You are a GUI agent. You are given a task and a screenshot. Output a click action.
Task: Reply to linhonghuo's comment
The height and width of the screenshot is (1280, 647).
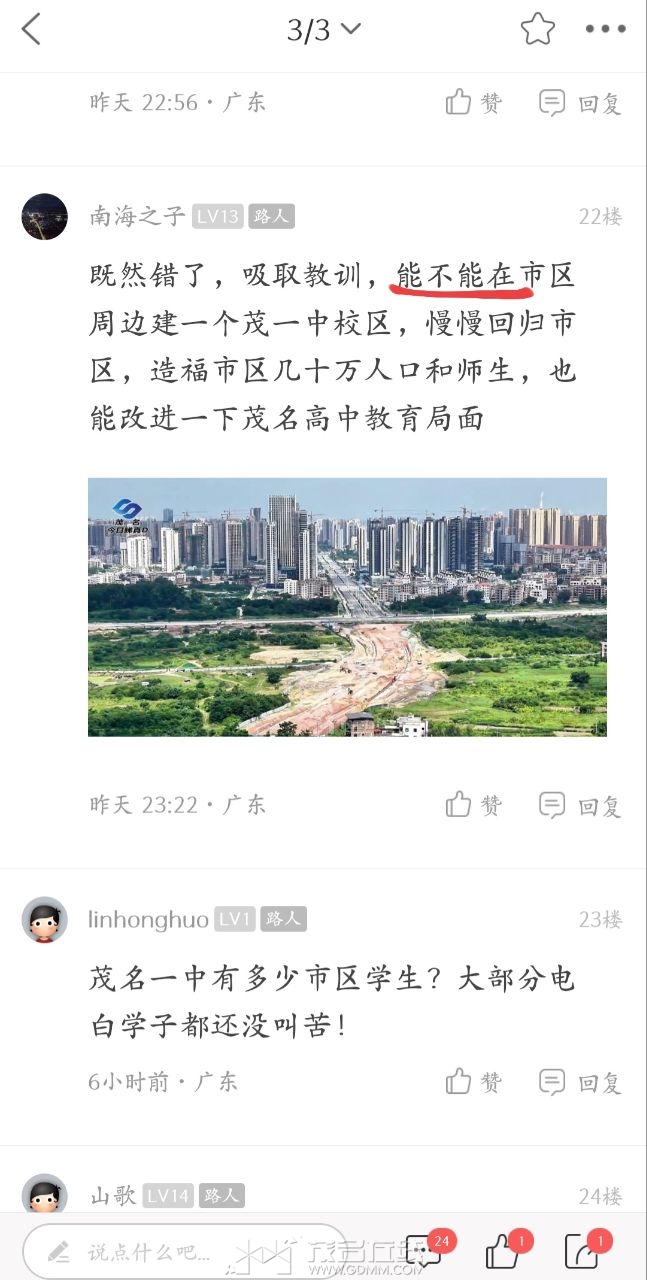pyautogui.click(x=580, y=1082)
